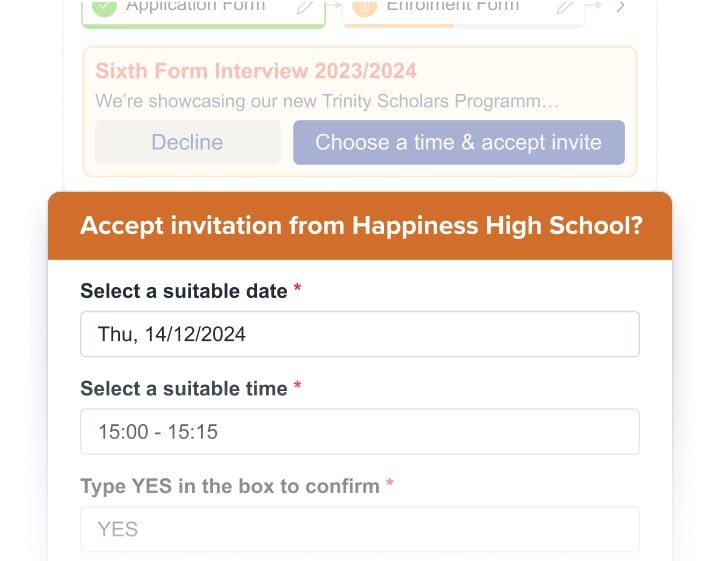This screenshot has width=720, height=561.
Task: Tap Choose a time & accept invite
Action: tap(459, 142)
